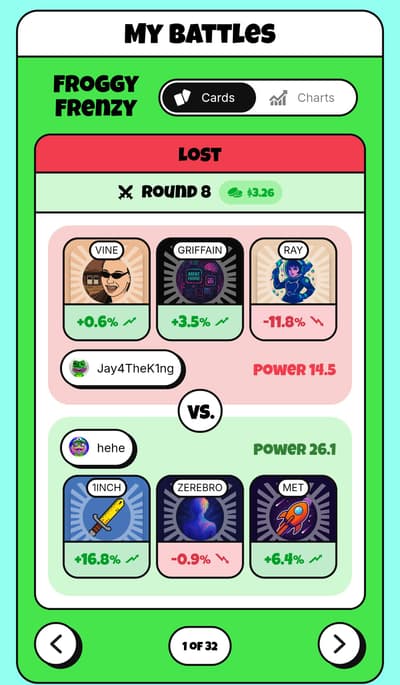The image size is (400, 685).
Task: Open the MET card
Action: click(293, 526)
